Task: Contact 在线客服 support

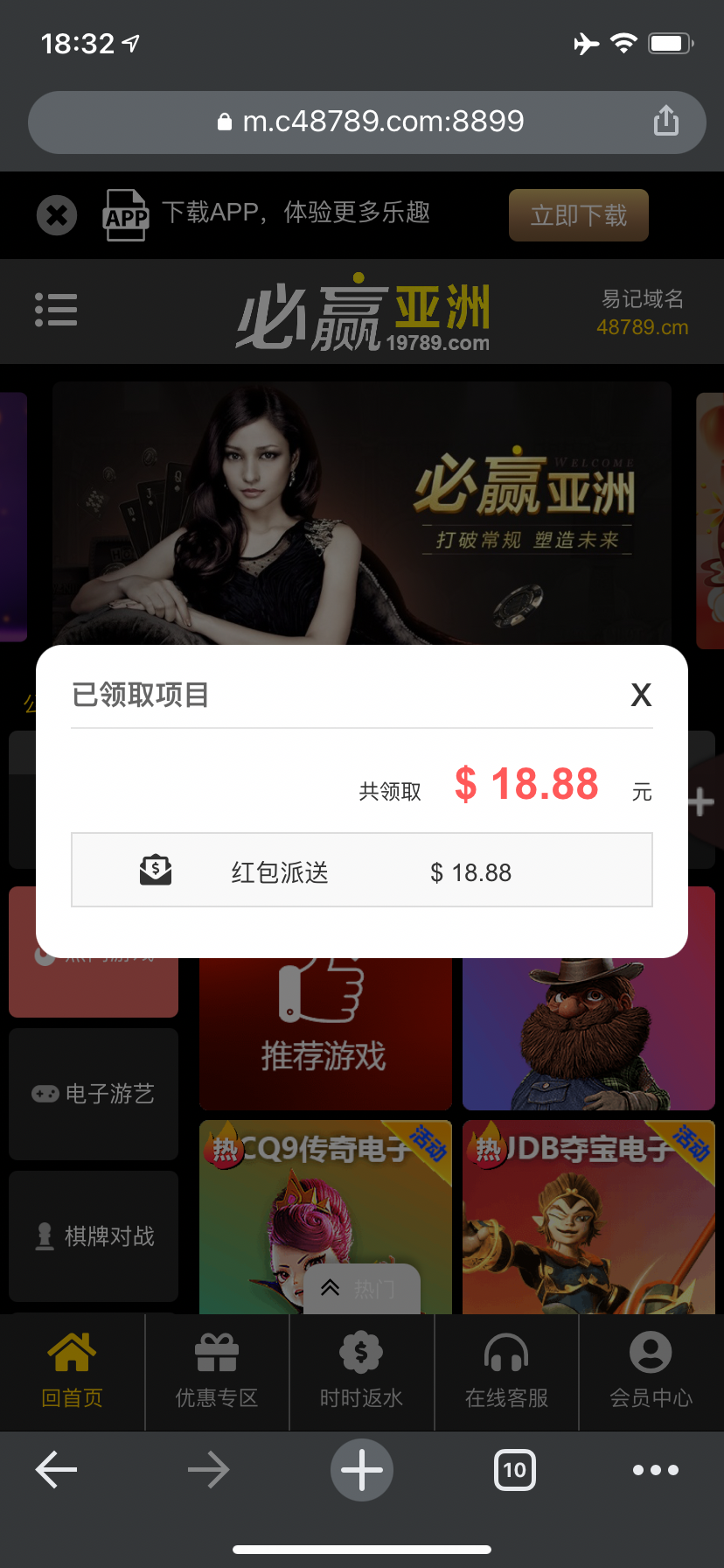Action: coord(506,1371)
